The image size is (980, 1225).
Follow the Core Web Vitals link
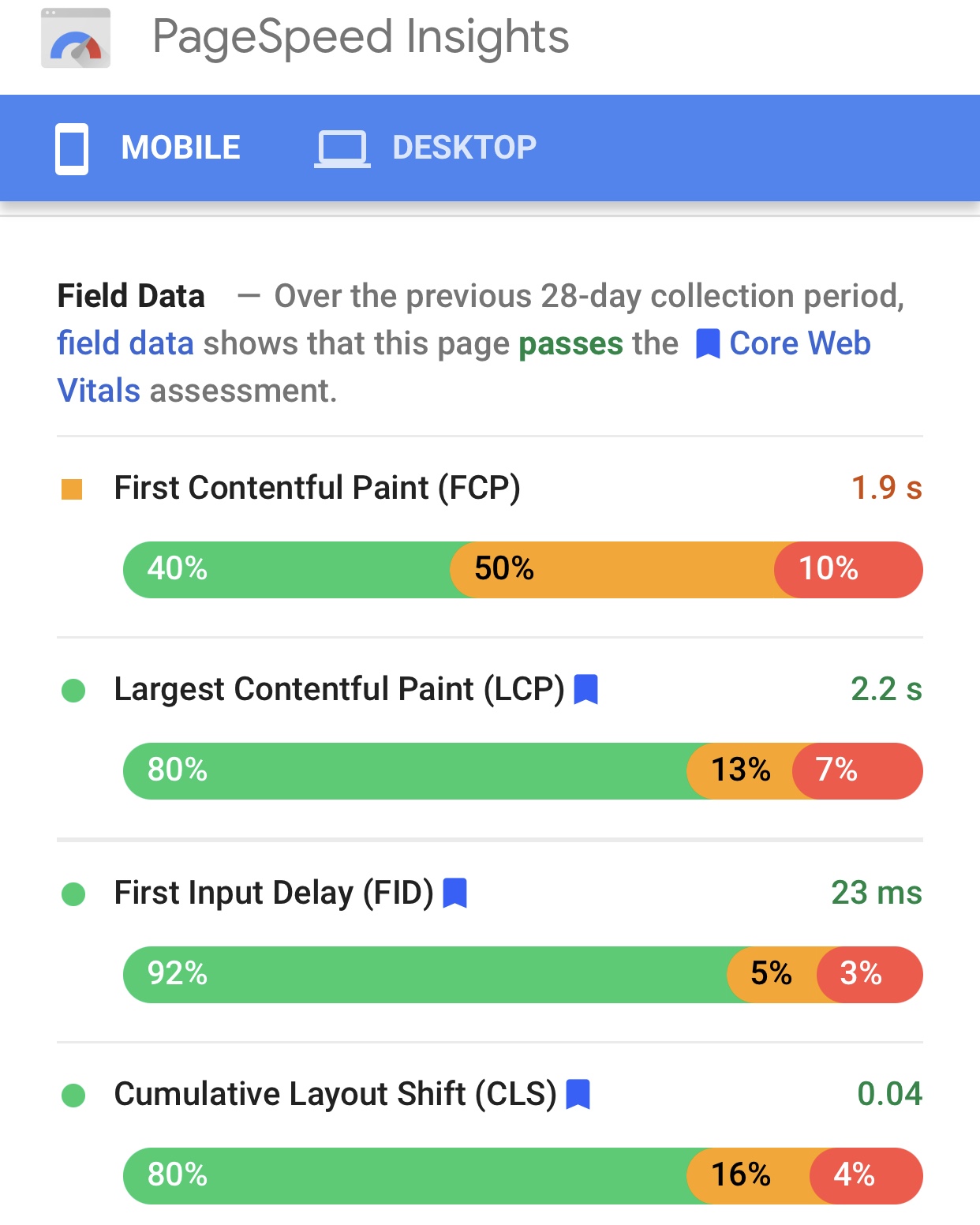click(x=799, y=344)
